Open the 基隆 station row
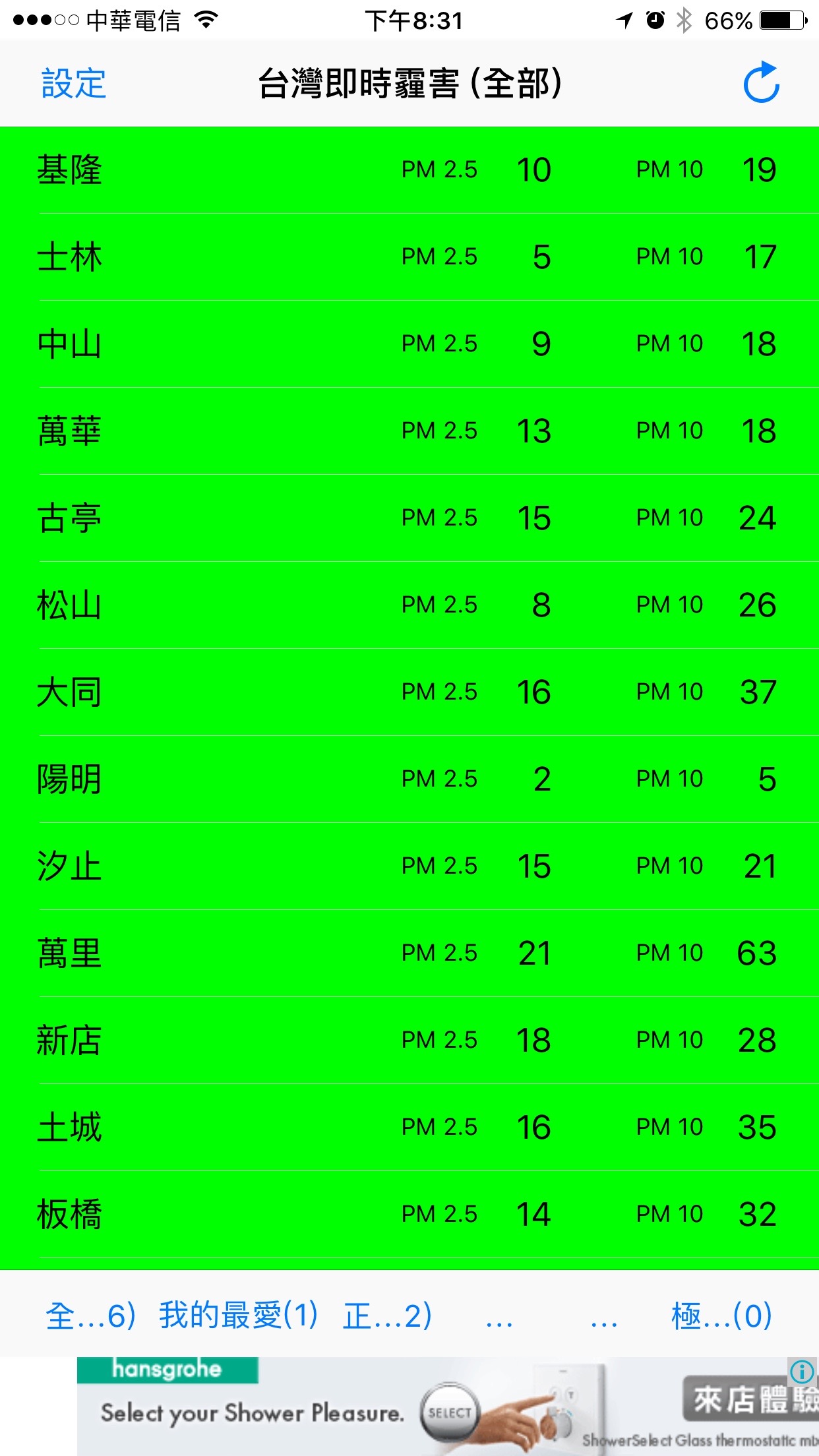The width and height of the screenshot is (819, 1456). (409, 170)
